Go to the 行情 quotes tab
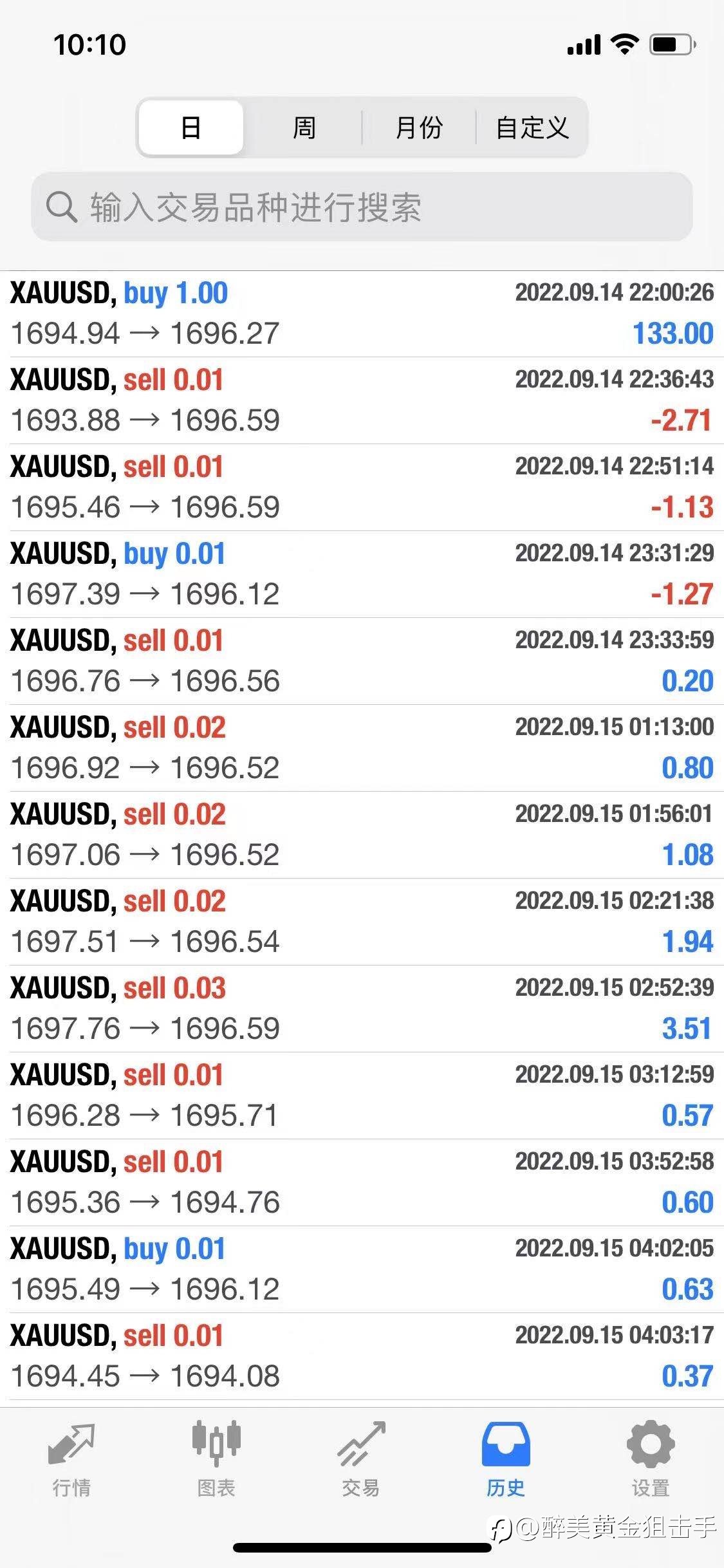This screenshot has height=1568, width=724. [71, 1459]
